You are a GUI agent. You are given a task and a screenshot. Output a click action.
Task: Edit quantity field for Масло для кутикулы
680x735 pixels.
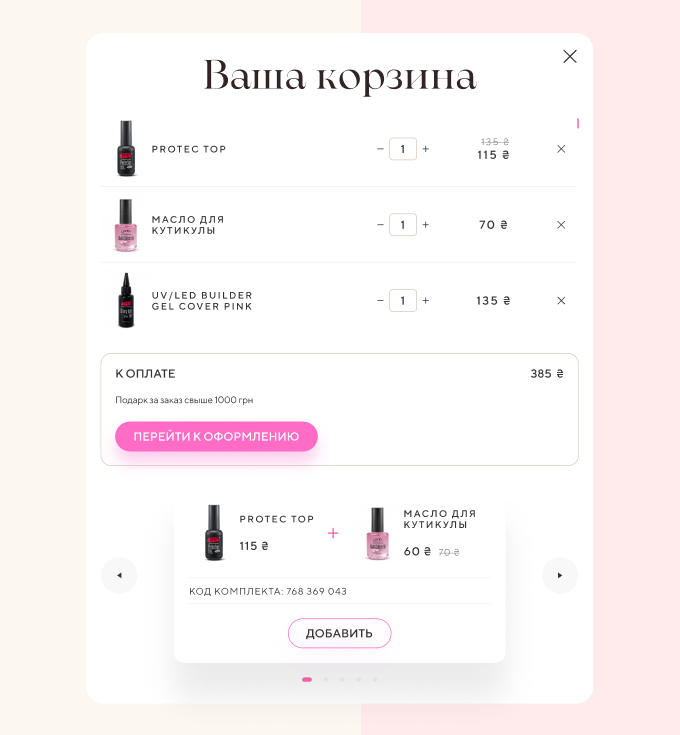tap(403, 225)
